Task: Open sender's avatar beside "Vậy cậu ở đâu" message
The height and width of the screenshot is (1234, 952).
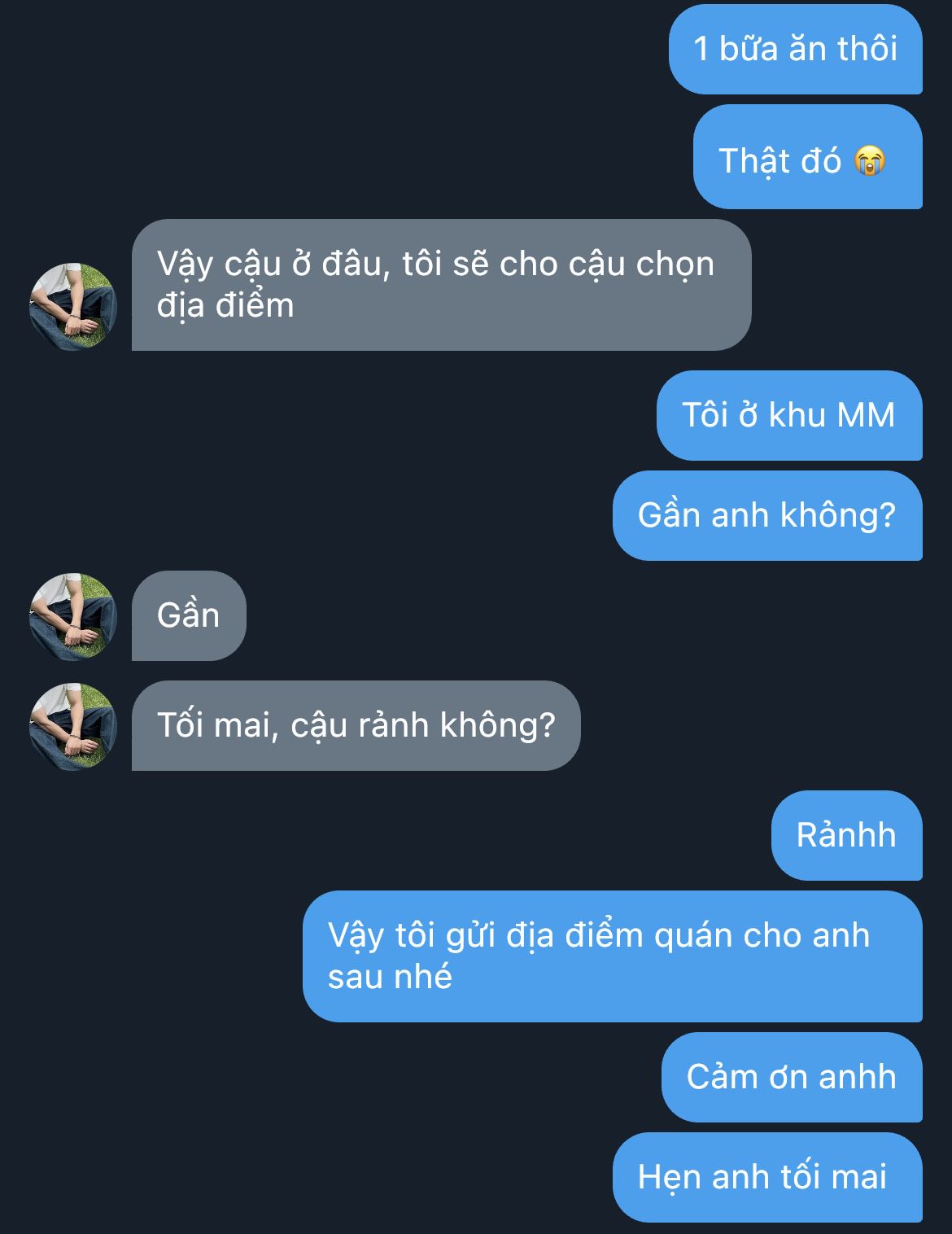Action: (73, 307)
